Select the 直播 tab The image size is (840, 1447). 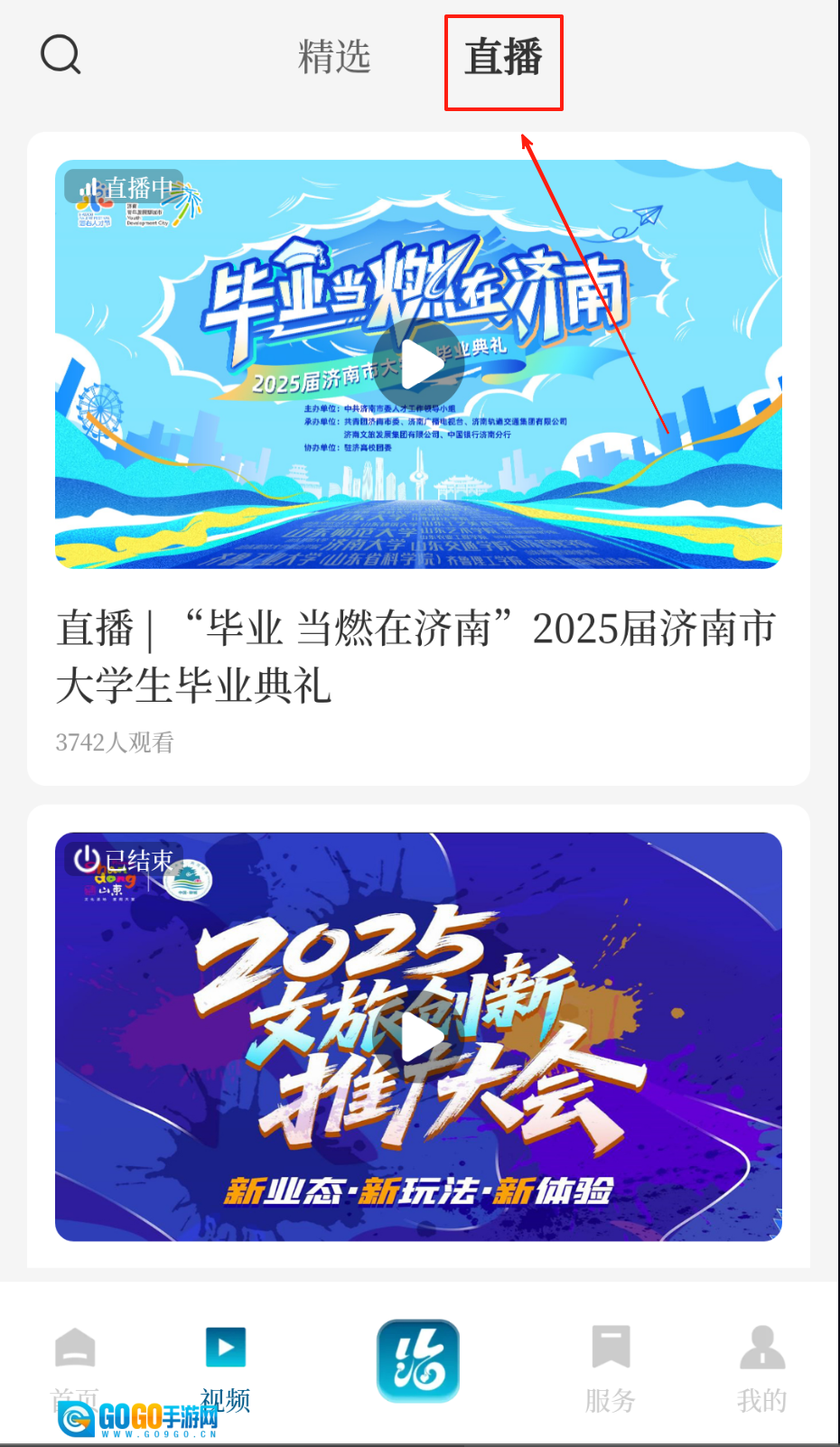(x=503, y=59)
